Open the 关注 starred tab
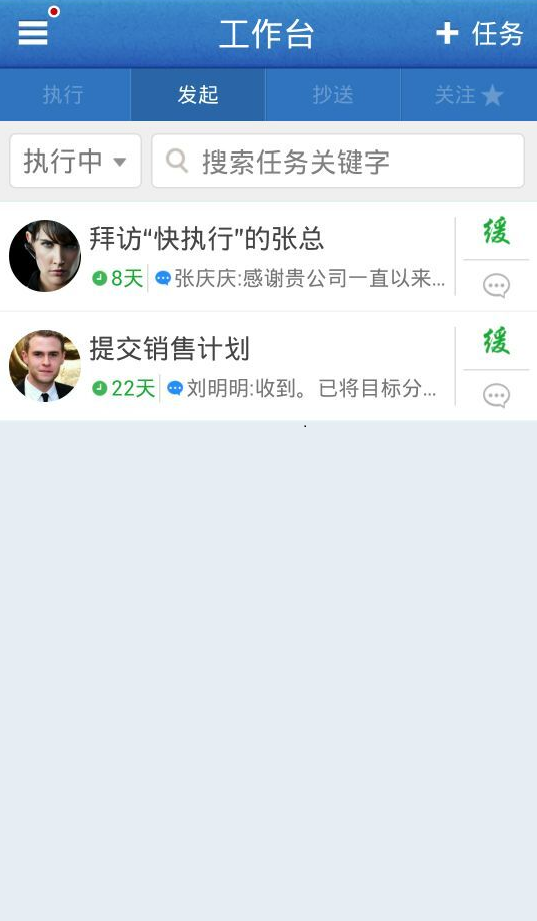The height and width of the screenshot is (921, 537). [469, 95]
